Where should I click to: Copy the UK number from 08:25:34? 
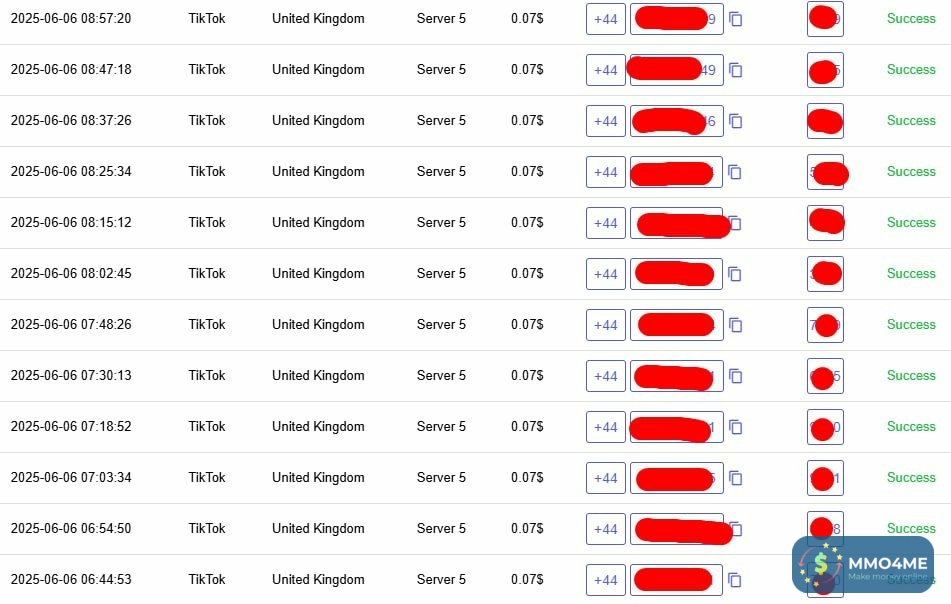tap(735, 172)
